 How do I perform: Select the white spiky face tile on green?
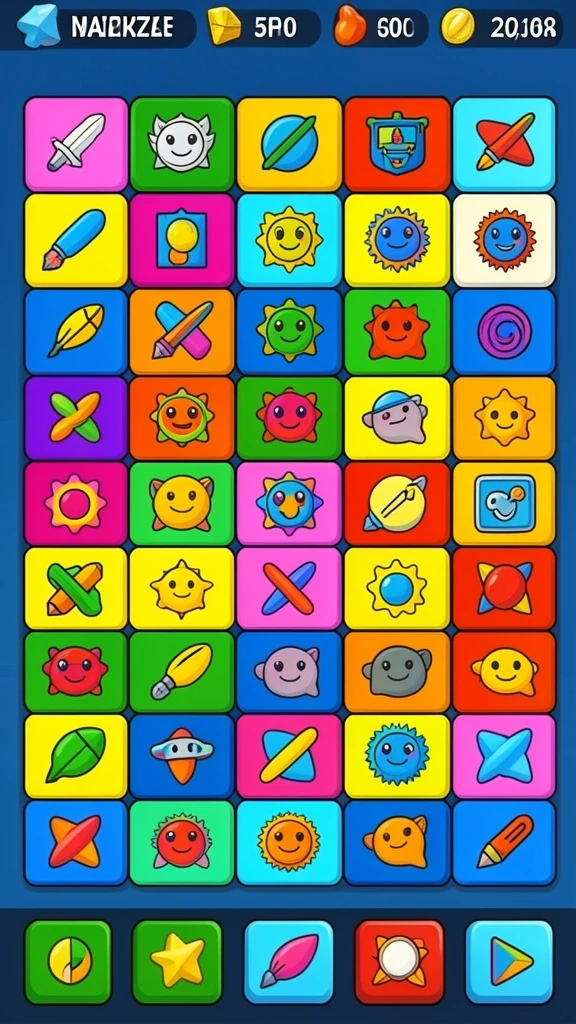tap(182, 144)
